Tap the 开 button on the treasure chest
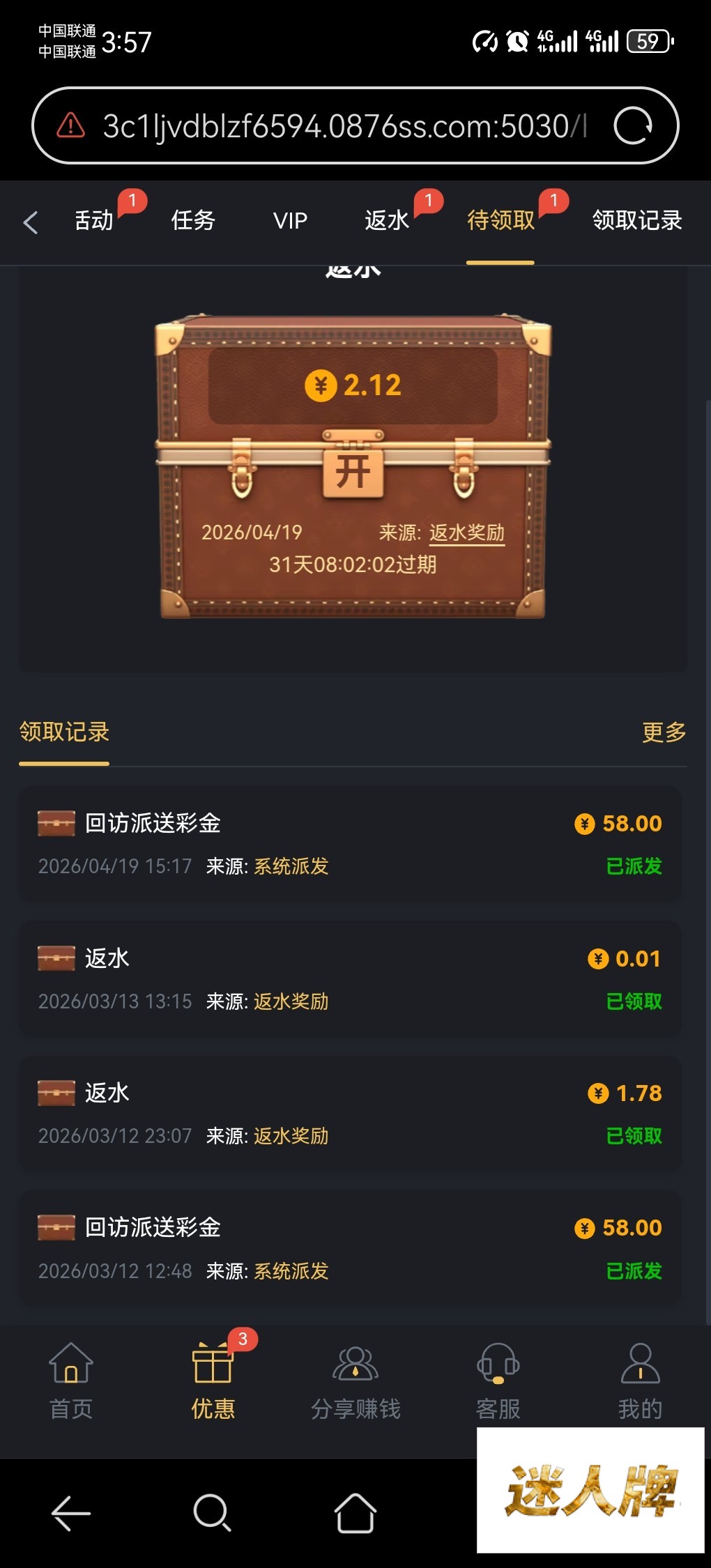This screenshot has height=1568, width=711. (x=353, y=472)
